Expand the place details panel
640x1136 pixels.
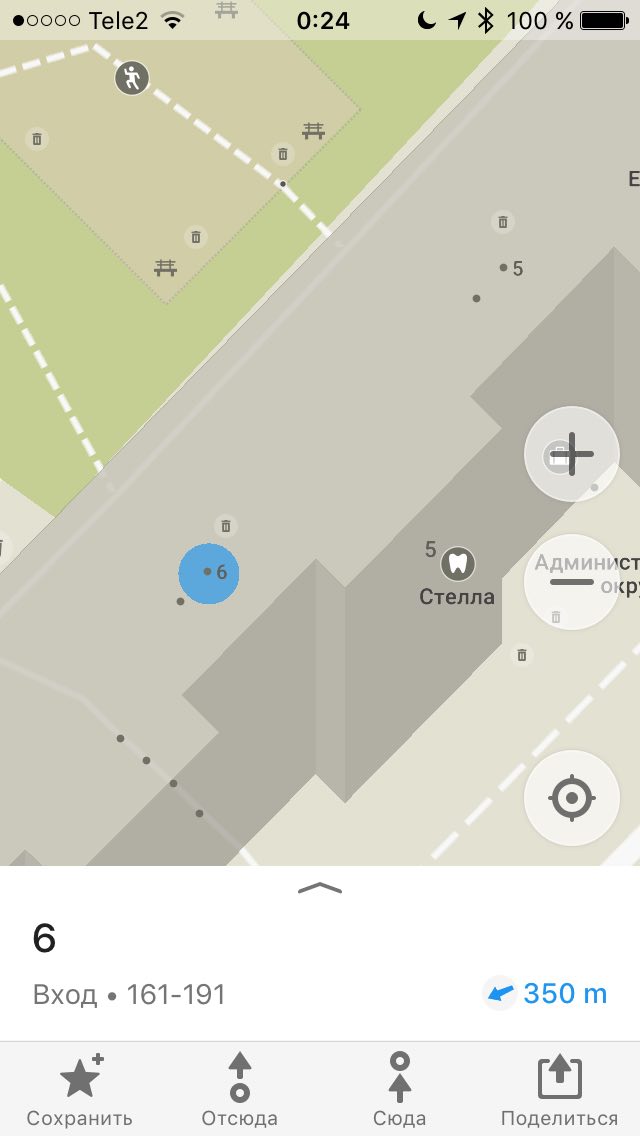pyautogui.click(x=320, y=888)
